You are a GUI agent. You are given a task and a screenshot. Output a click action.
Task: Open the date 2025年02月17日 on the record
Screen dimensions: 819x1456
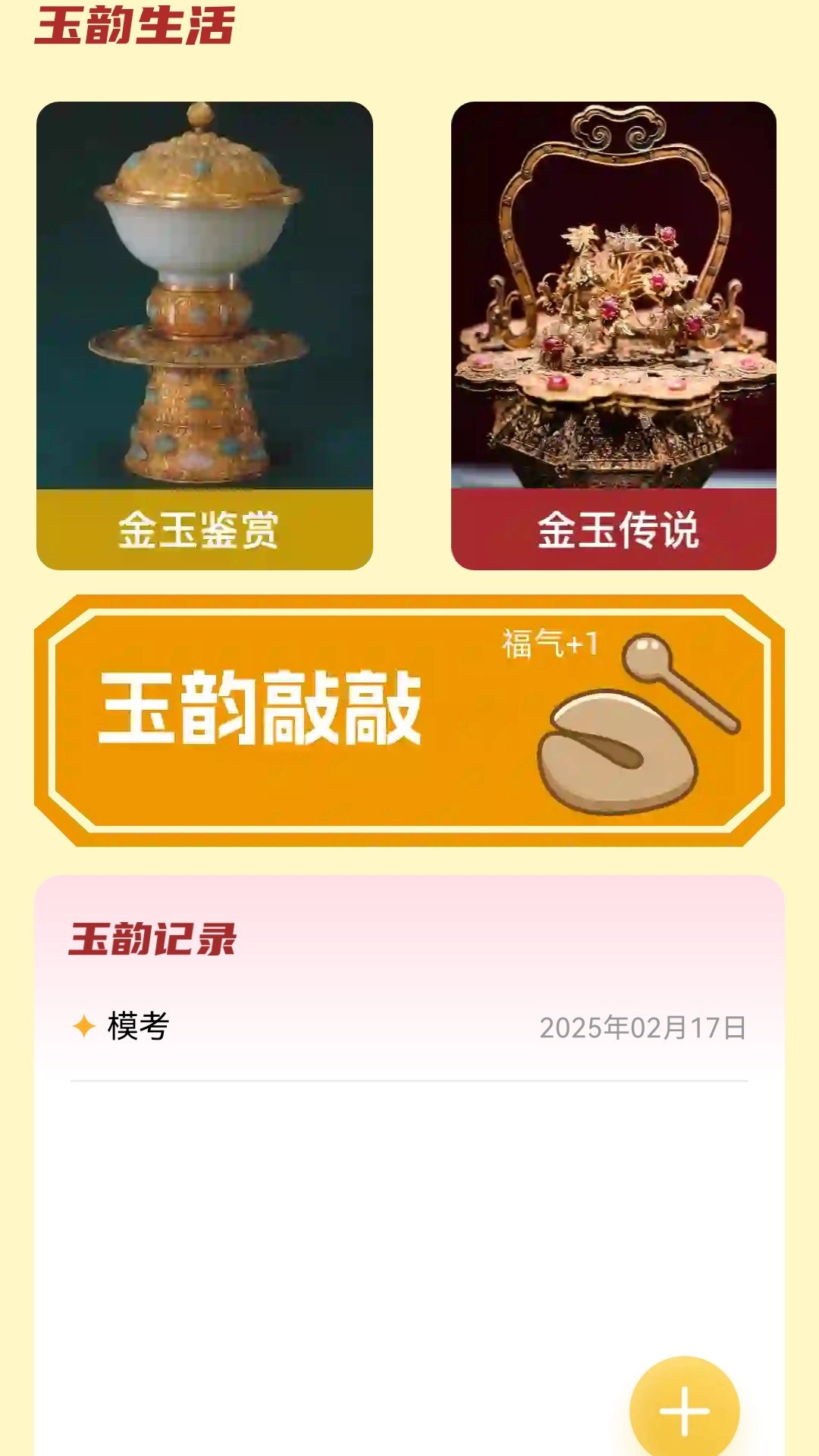click(x=645, y=1028)
